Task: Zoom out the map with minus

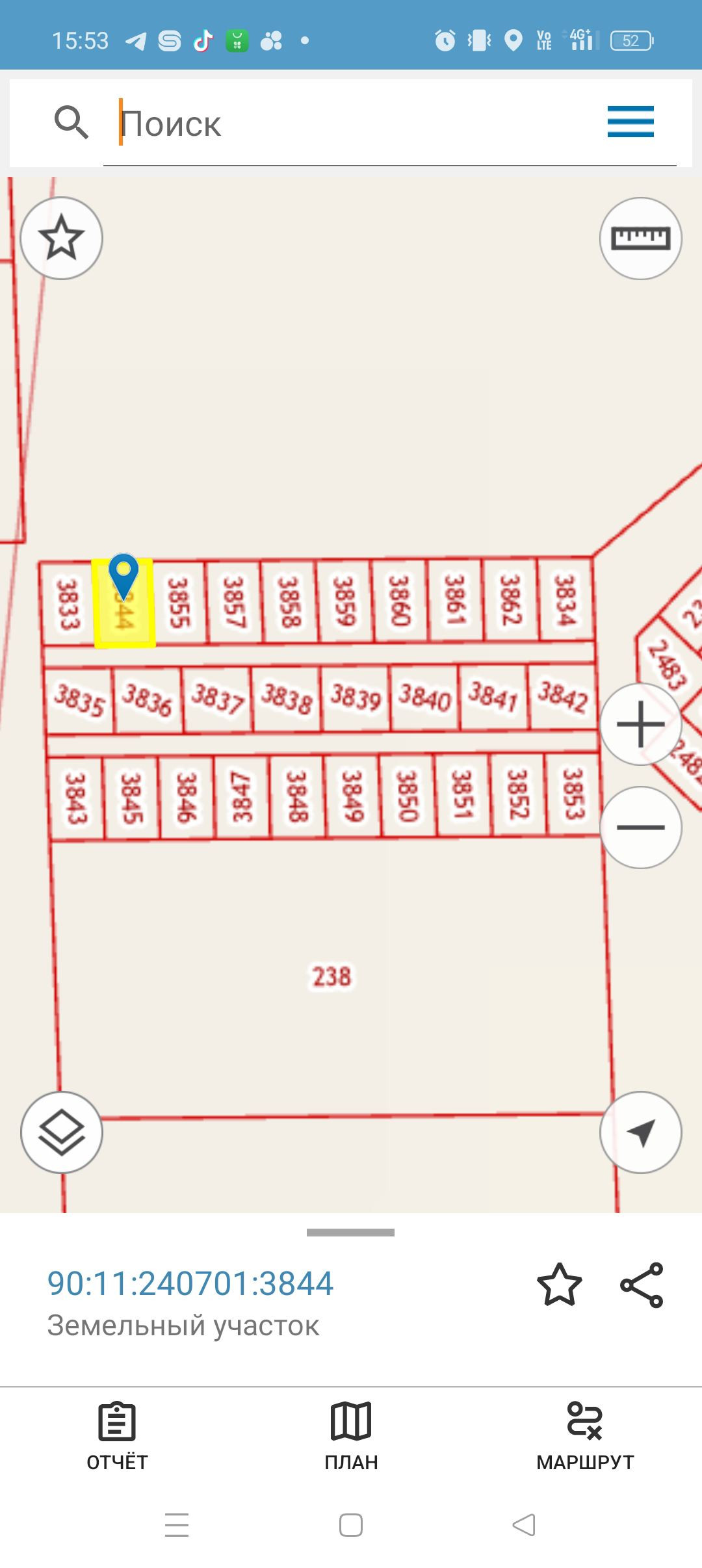Action: [640, 827]
